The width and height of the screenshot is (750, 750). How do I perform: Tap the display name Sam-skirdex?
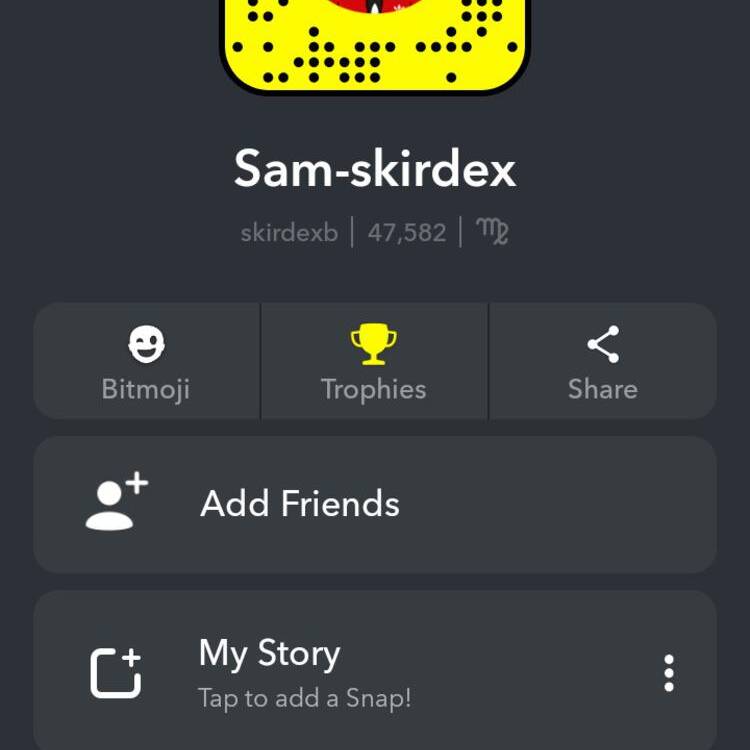375,169
